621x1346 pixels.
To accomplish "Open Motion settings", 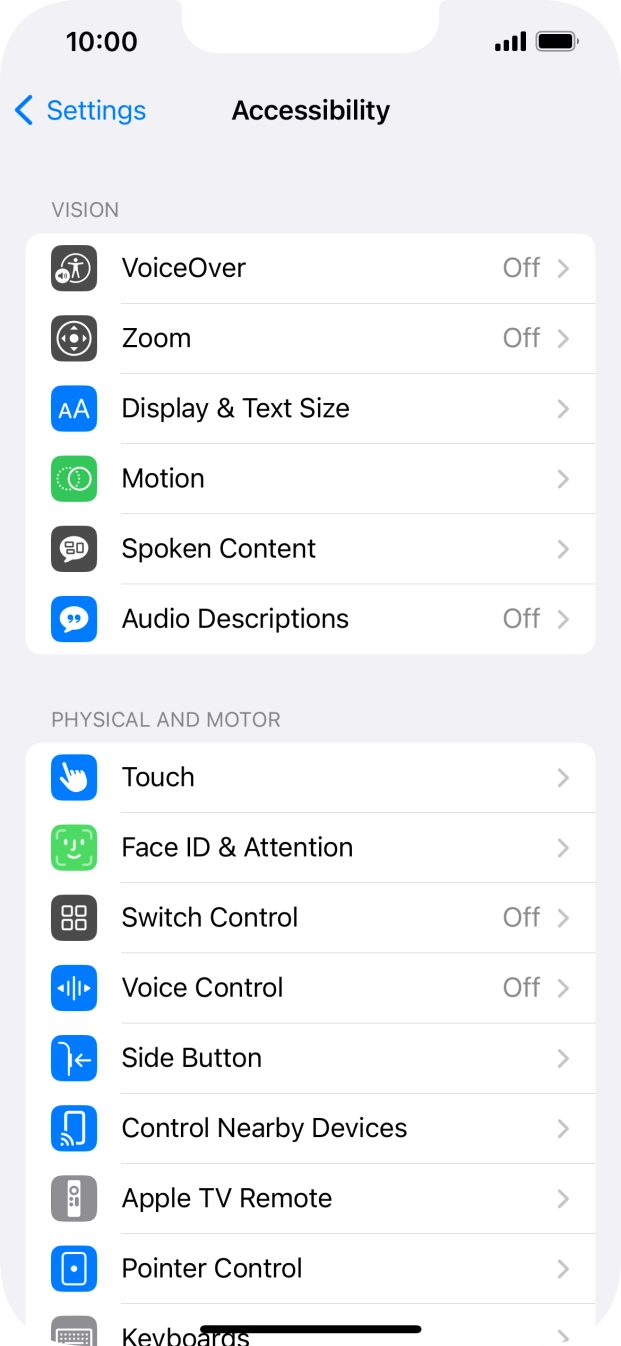I will pyautogui.click(x=310, y=478).
